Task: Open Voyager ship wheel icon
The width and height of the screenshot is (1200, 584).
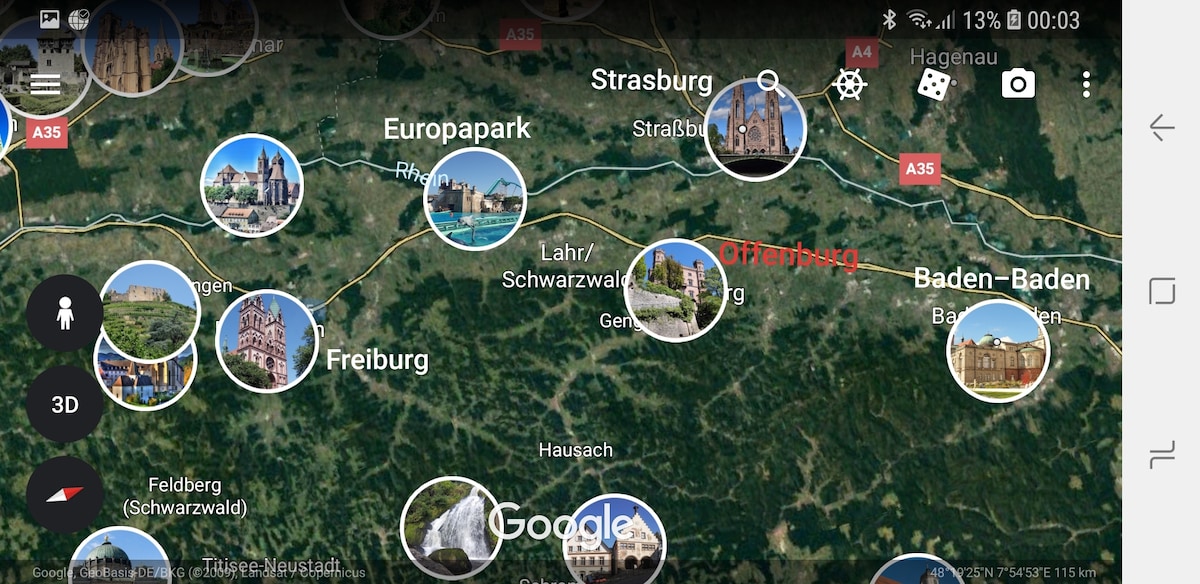Action: tap(849, 84)
